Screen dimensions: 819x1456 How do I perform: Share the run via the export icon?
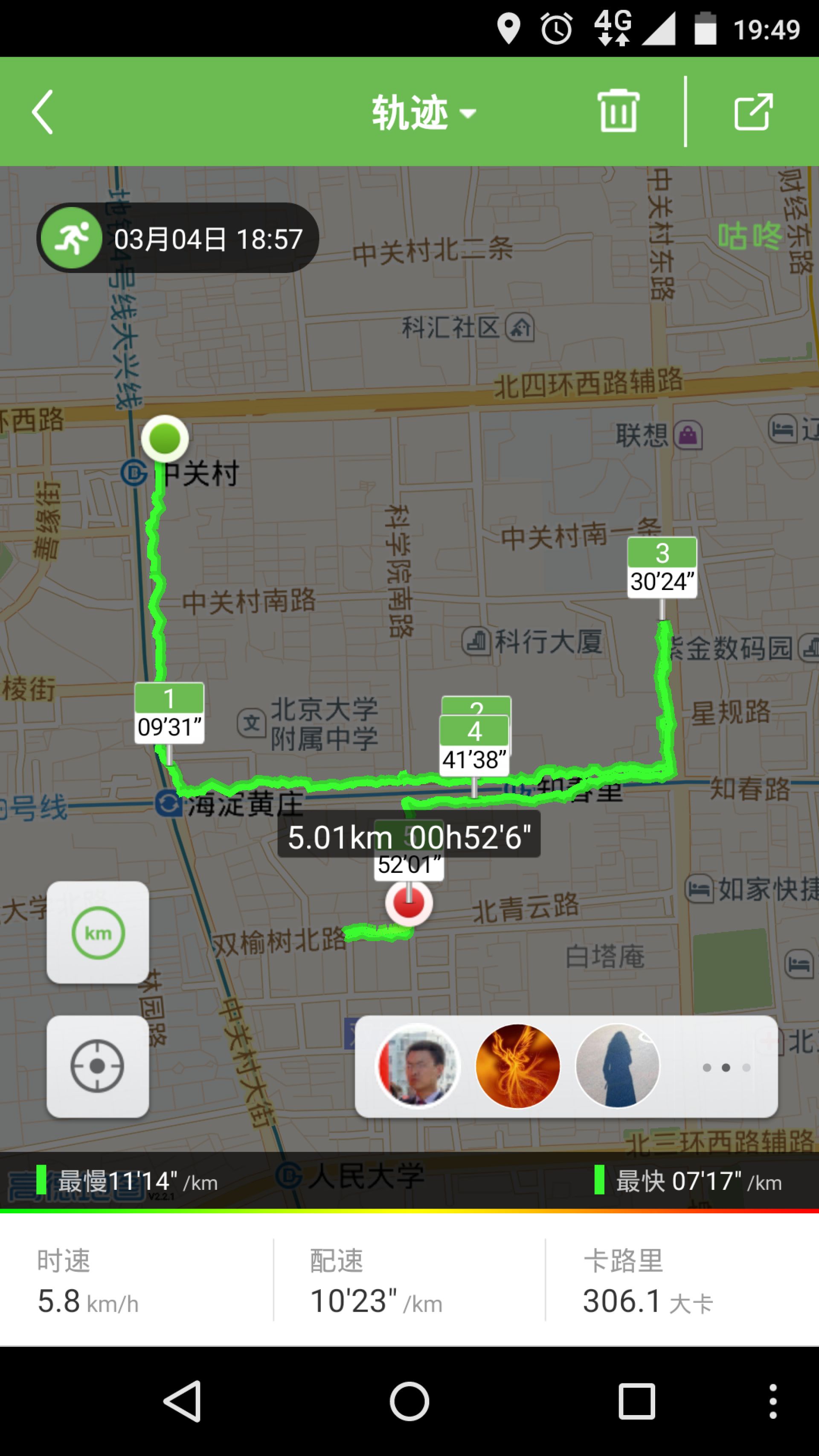[x=752, y=111]
